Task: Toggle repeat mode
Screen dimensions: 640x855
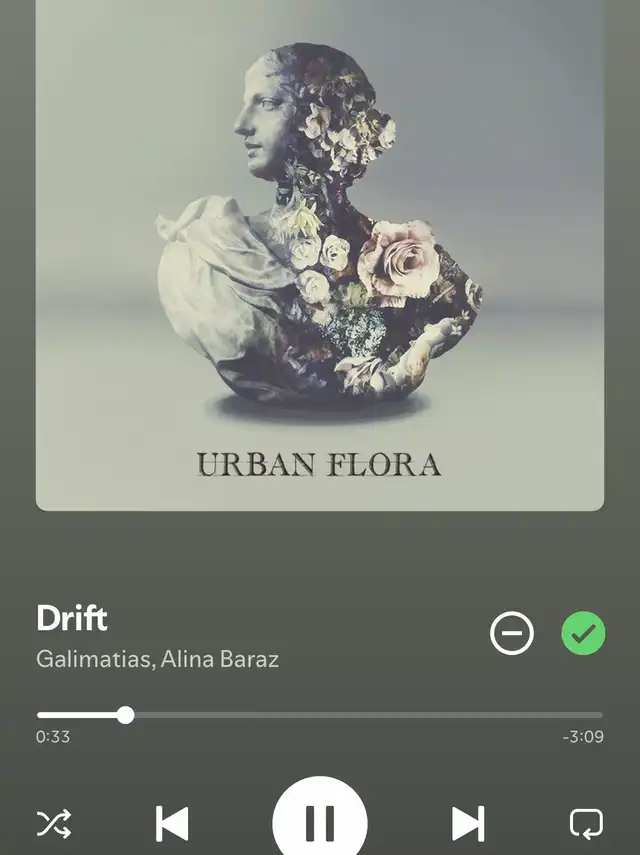Action: (x=586, y=823)
